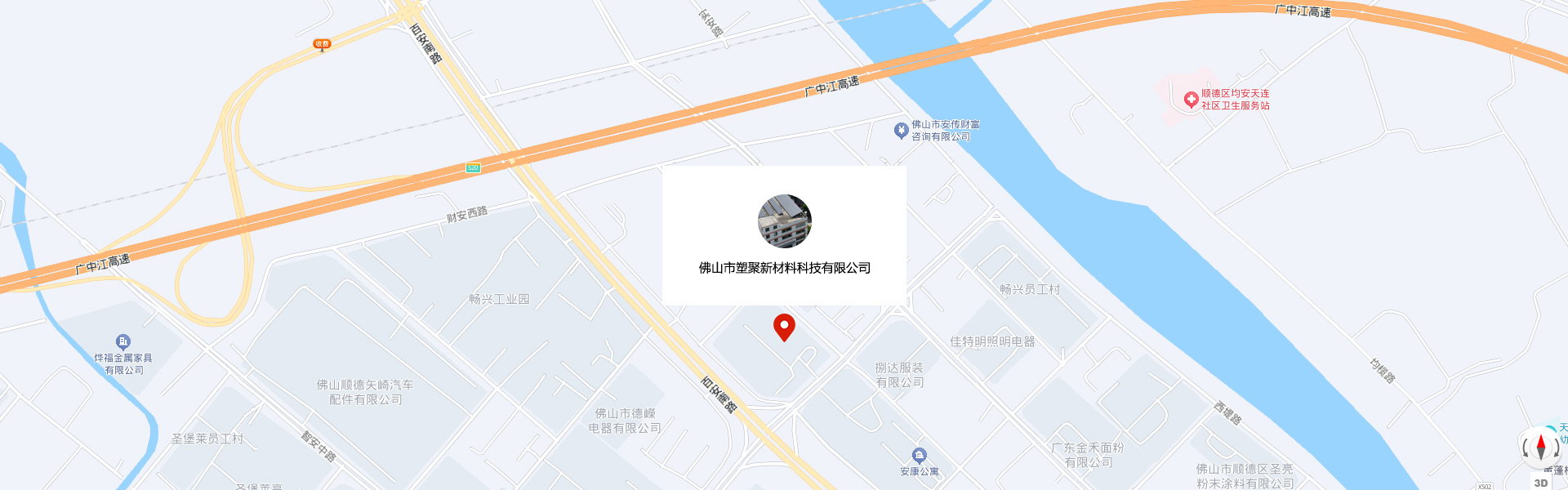Image resolution: width=1568 pixels, height=490 pixels.
Task: Rotate map counterclockwise with the compass's left arrow
Action: coord(1525,448)
